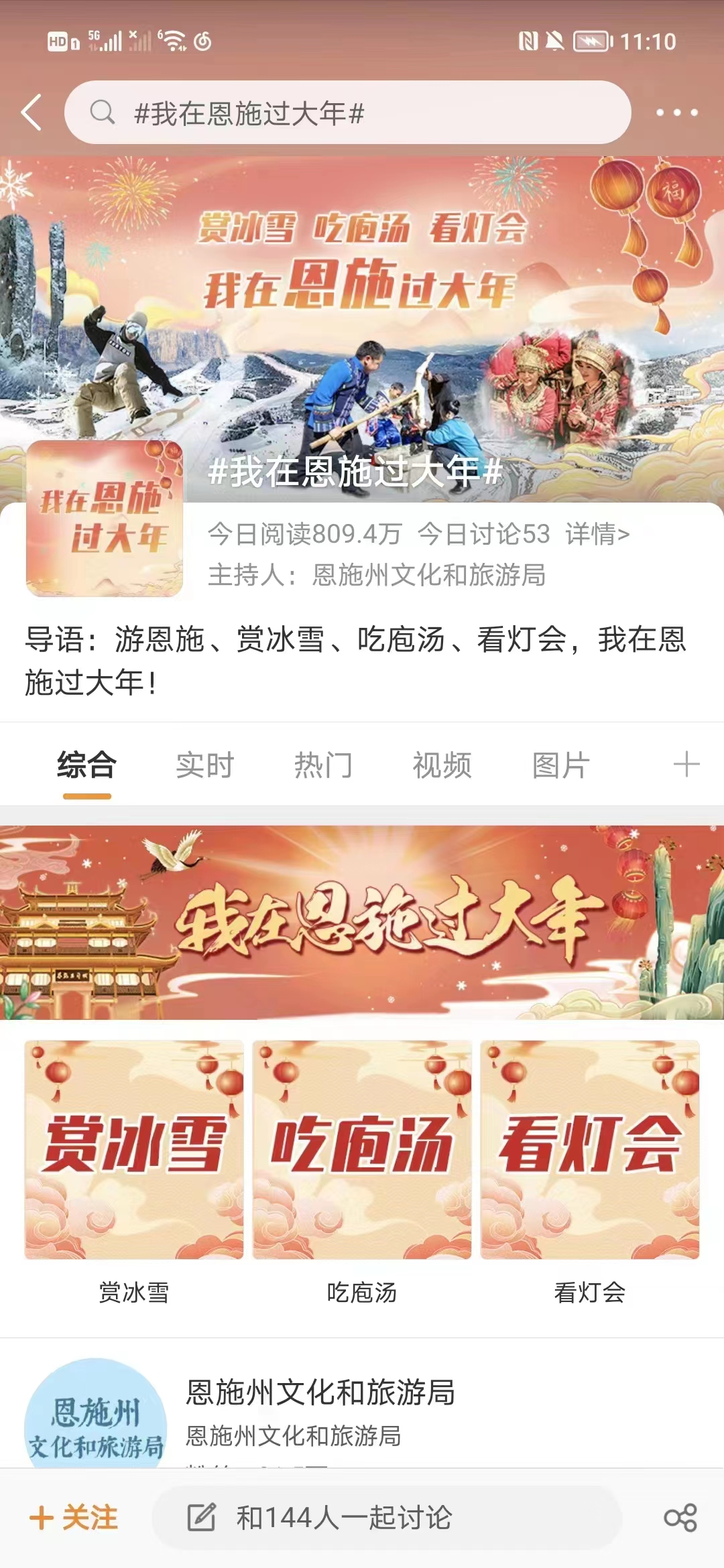Tap the plus icon beside the tabs
The width and height of the screenshot is (724, 1568).
[686, 765]
